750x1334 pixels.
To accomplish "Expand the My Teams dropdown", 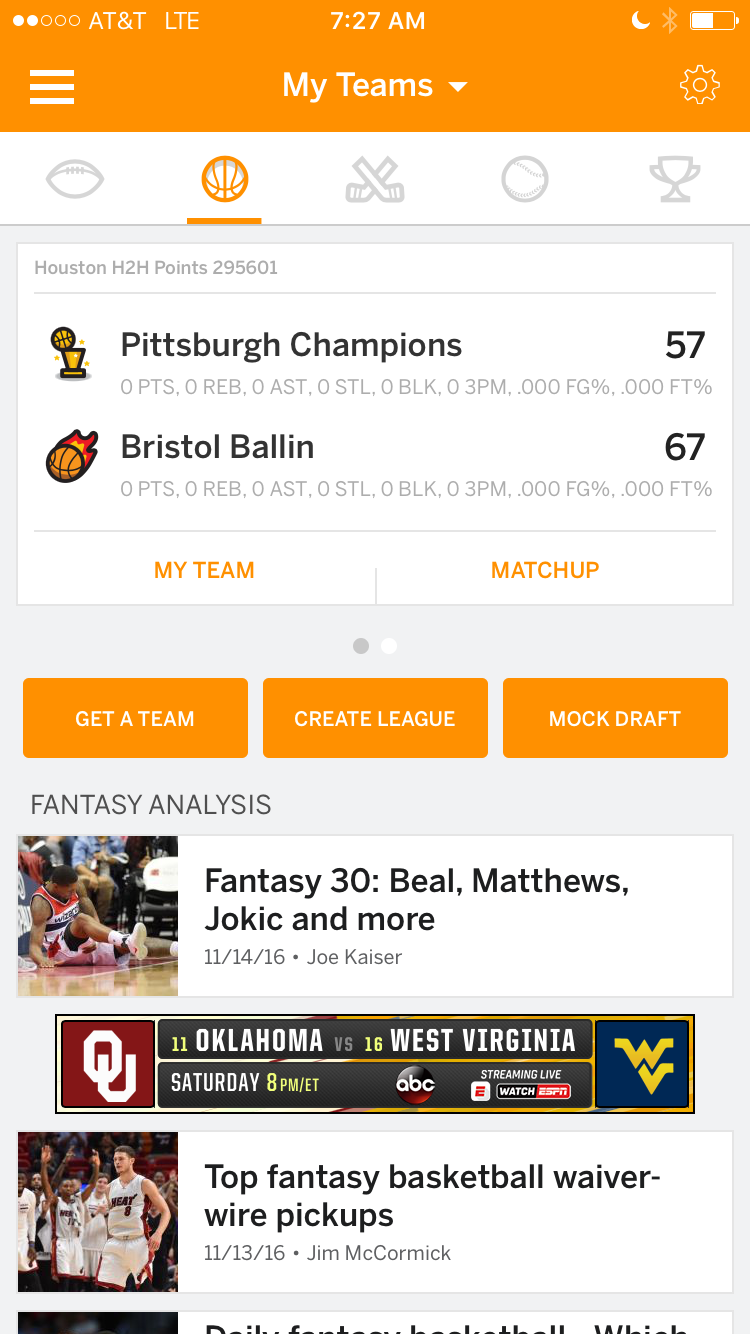I will point(374,86).
